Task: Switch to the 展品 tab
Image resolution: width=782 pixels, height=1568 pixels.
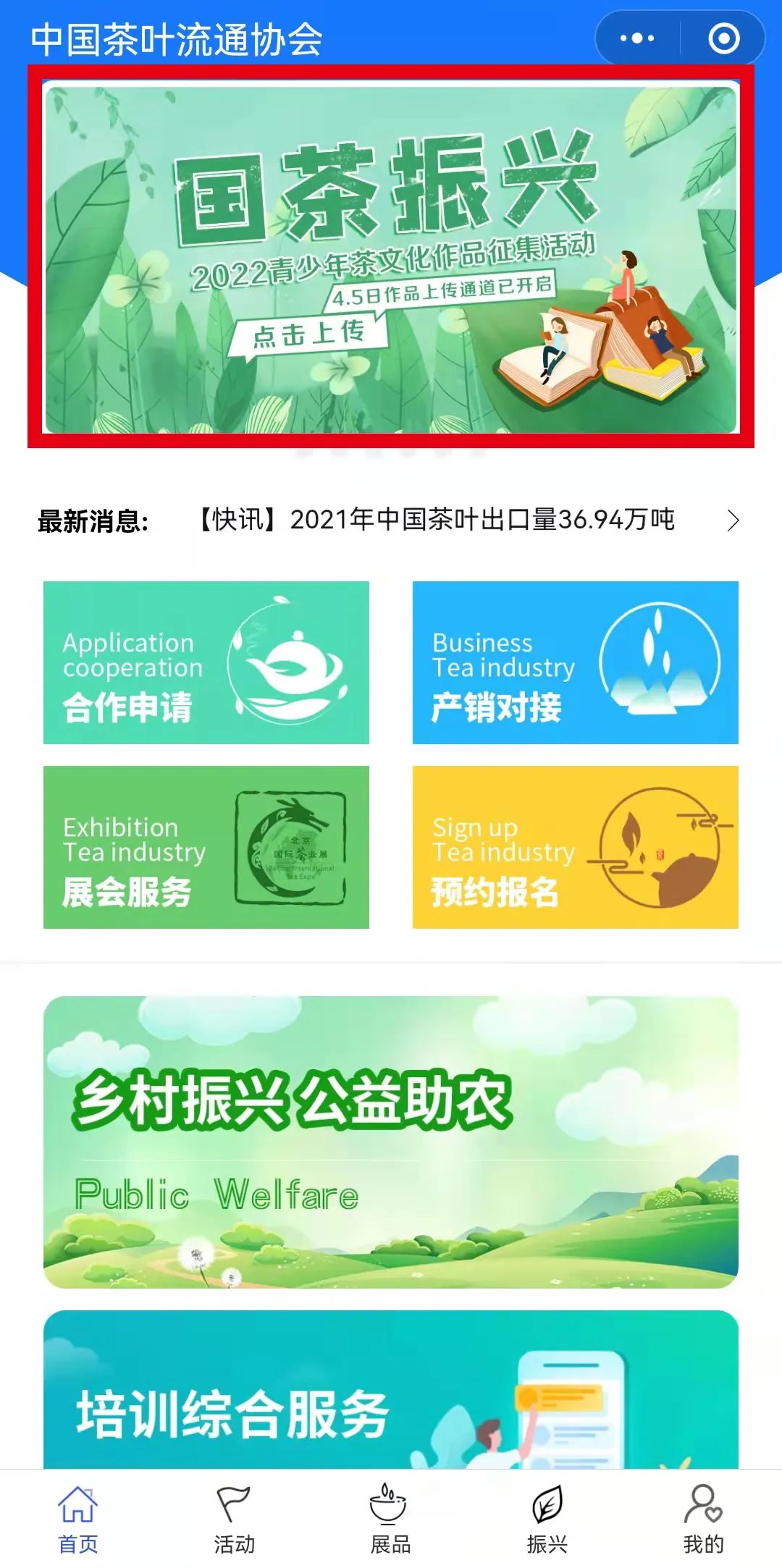Action: pyautogui.click(x=390, y=1519)
